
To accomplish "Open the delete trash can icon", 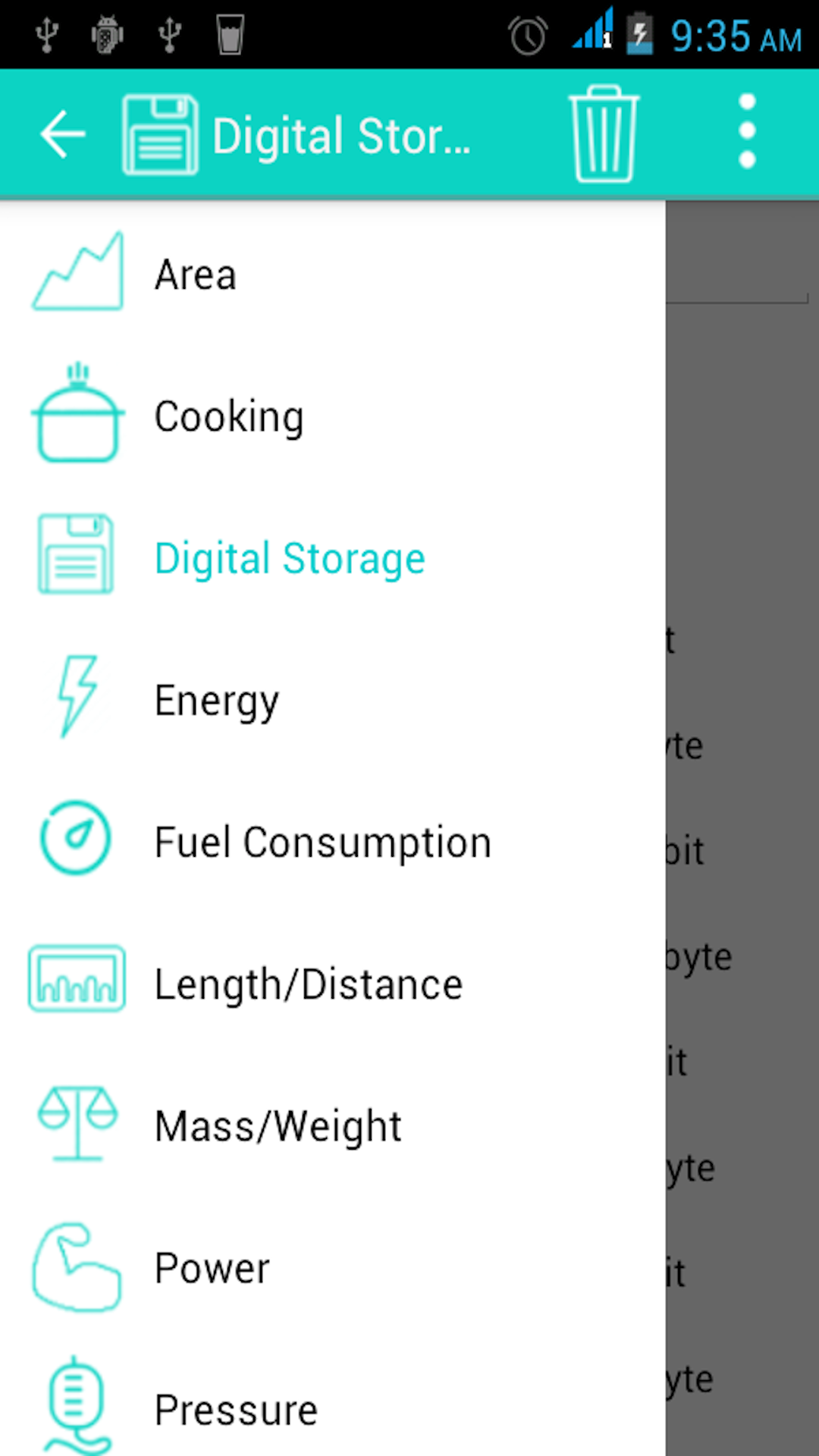I will coord(603,131).
